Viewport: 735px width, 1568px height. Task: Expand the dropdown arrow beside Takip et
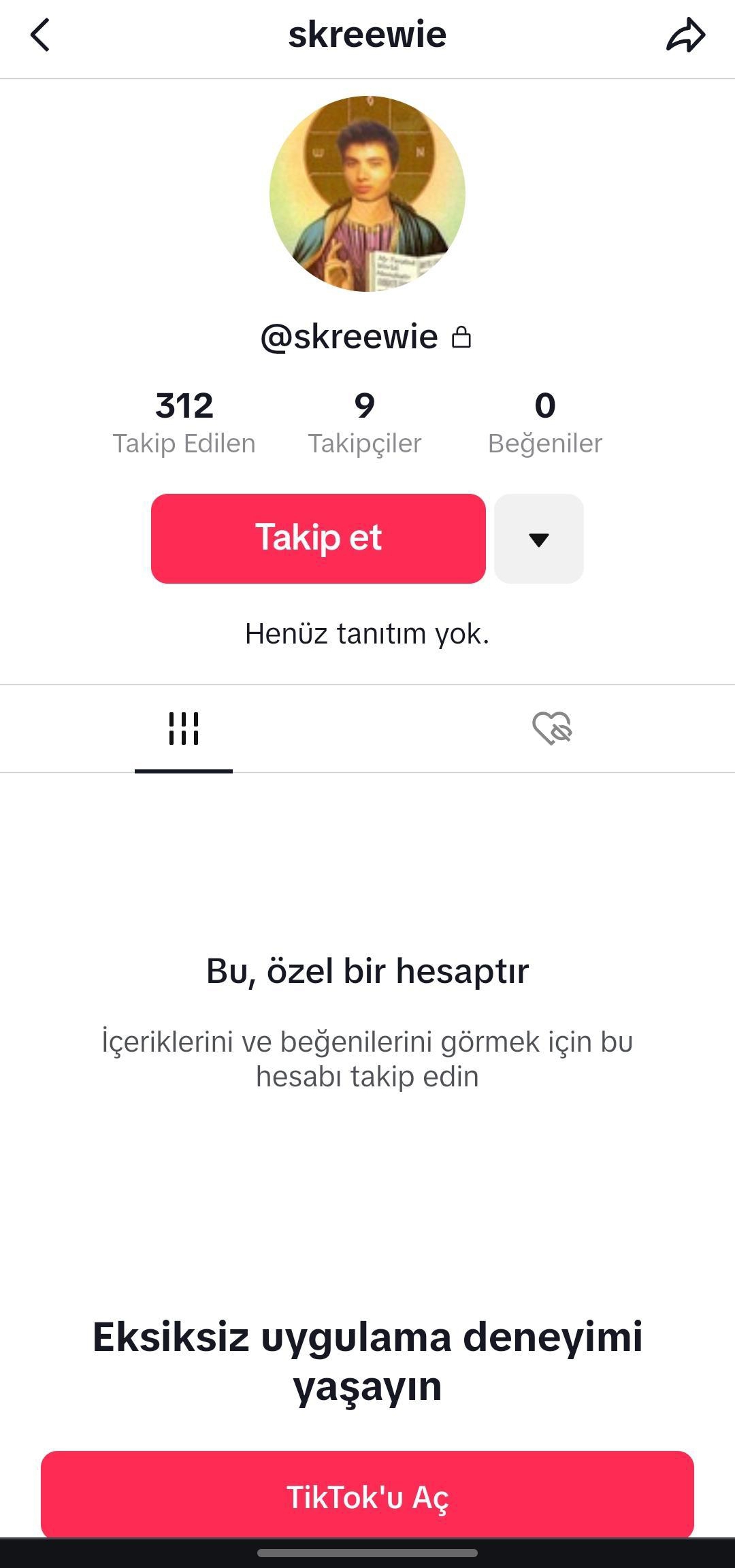[x=538, y=539]
